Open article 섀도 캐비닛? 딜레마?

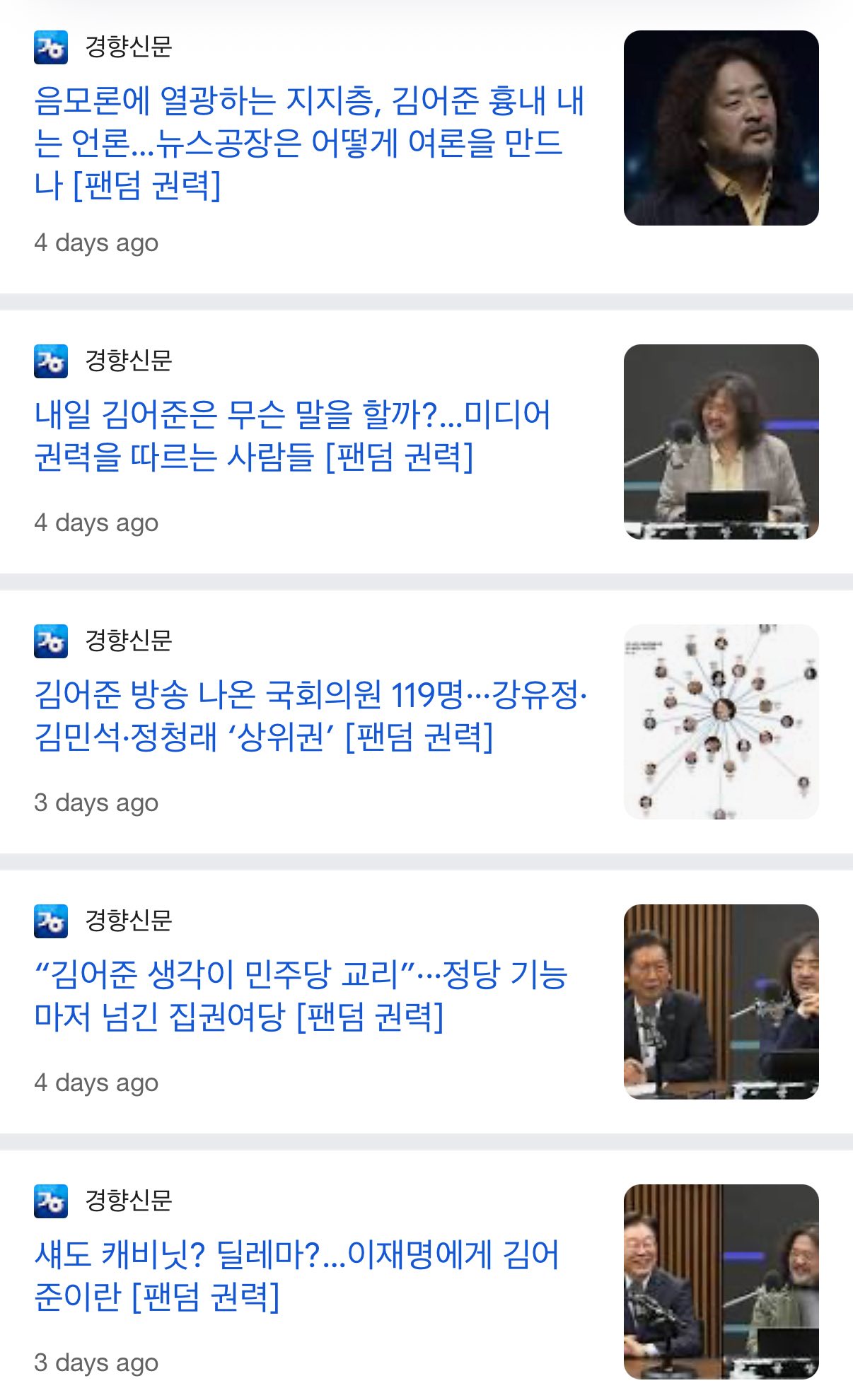coord(296,1275)
